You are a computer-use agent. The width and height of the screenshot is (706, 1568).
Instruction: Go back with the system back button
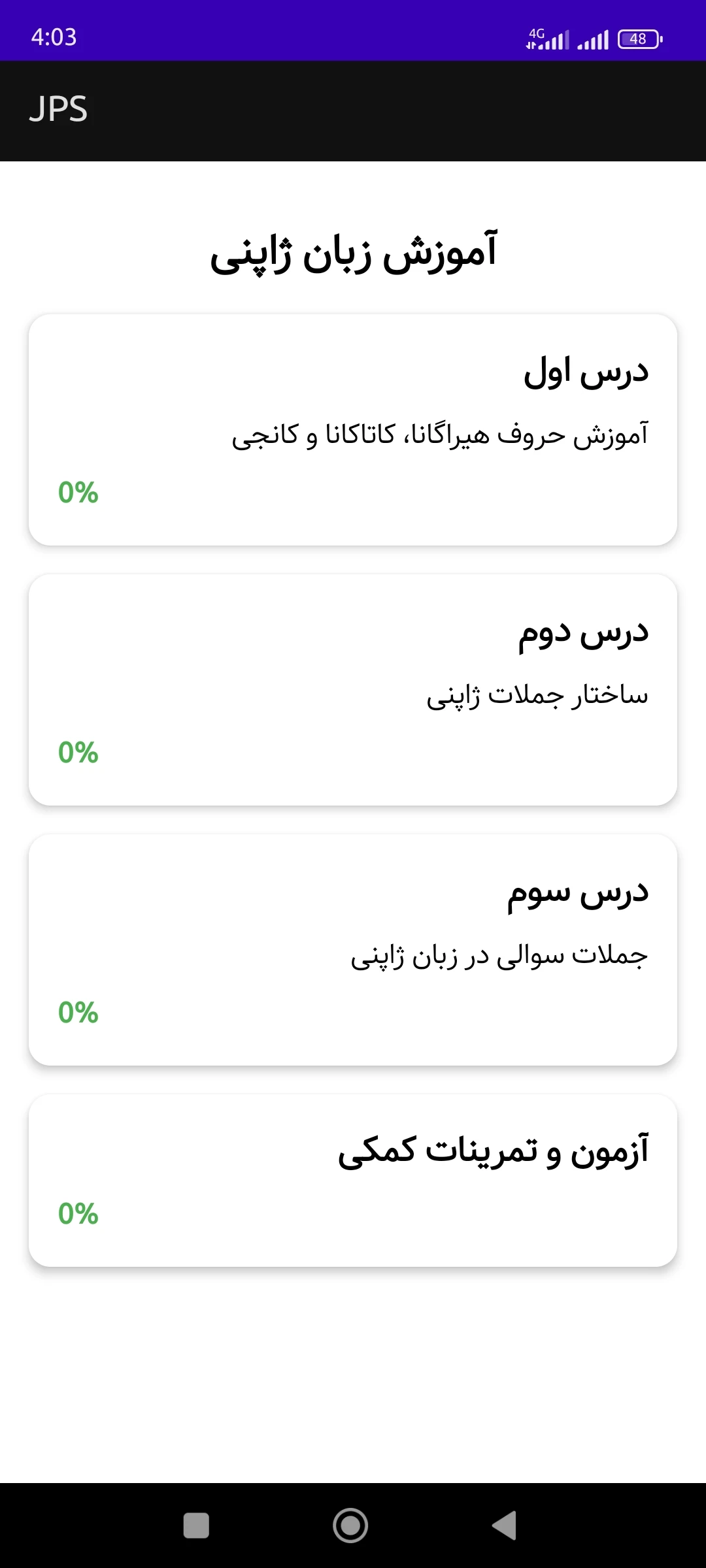tap(504, 1526)
